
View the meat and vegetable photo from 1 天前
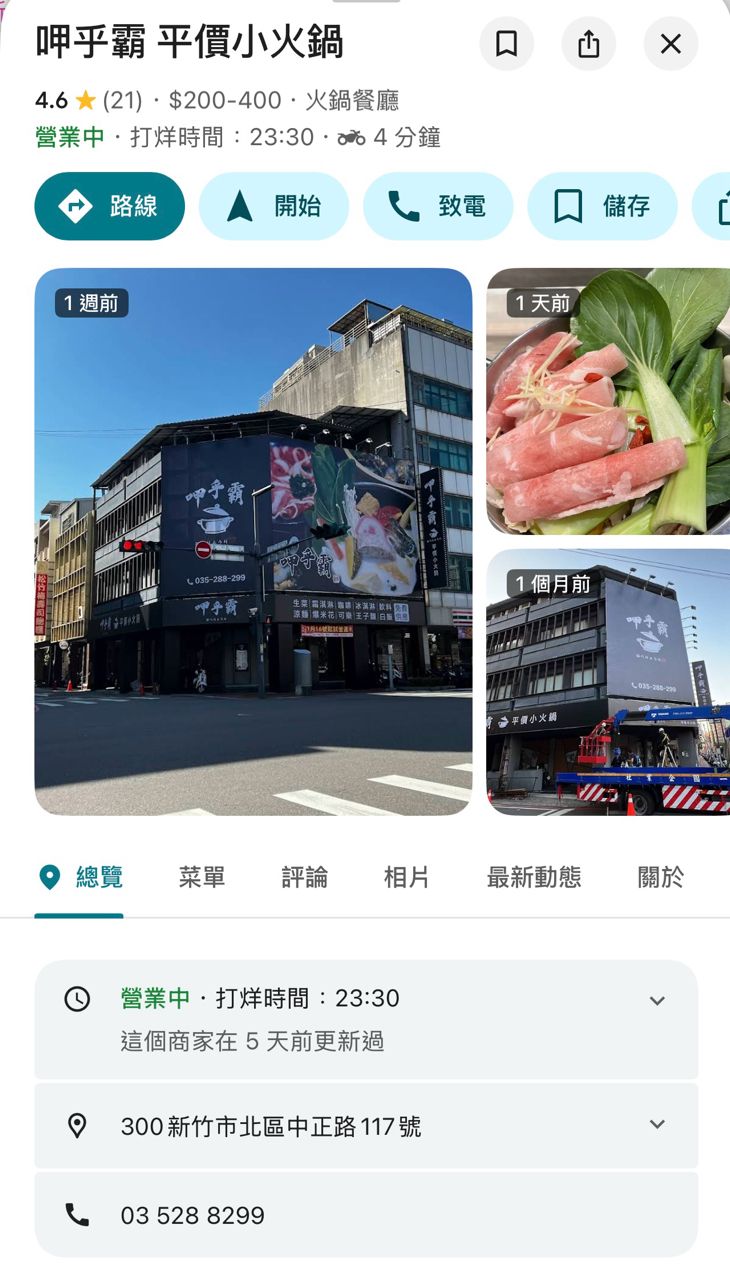(608, 401)
